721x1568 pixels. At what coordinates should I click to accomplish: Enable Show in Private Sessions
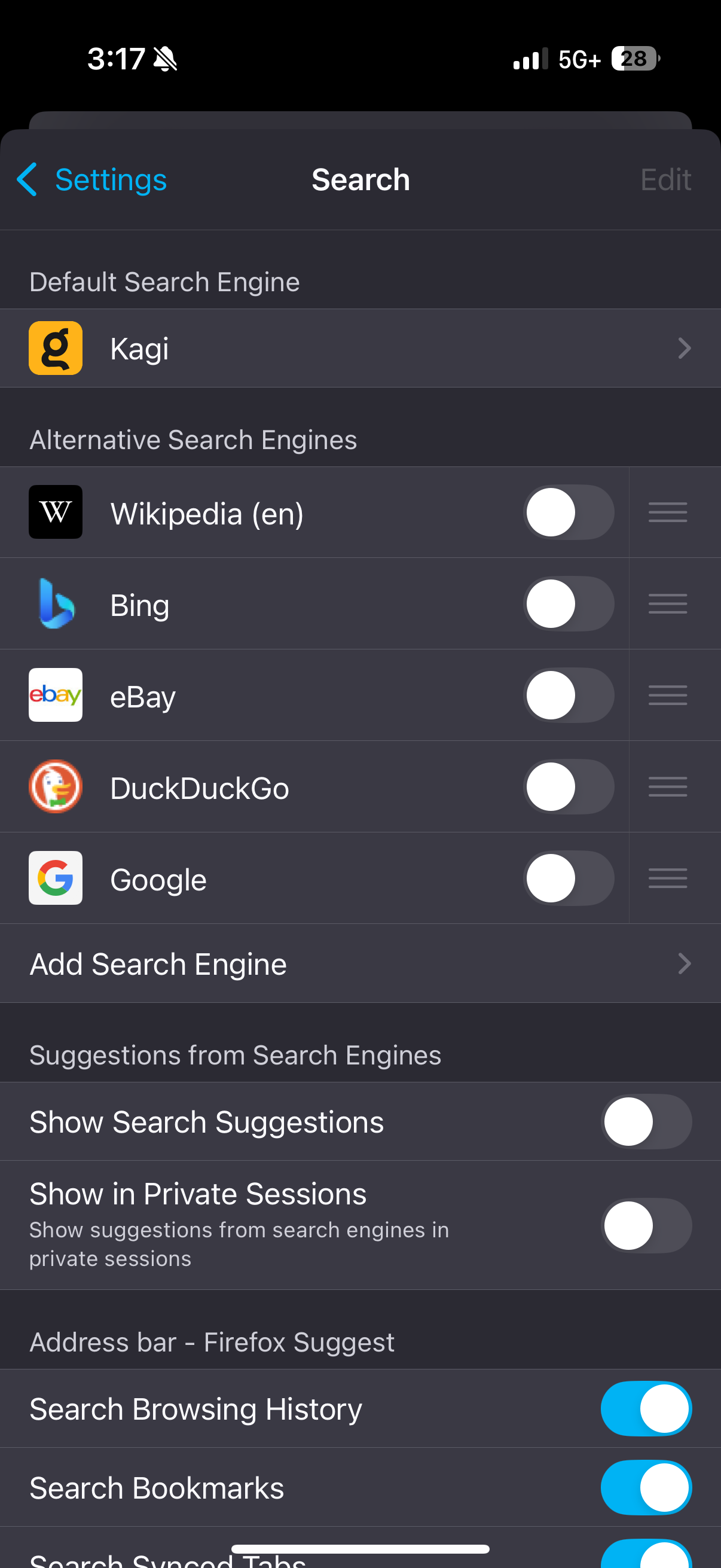pos(646,1225)
